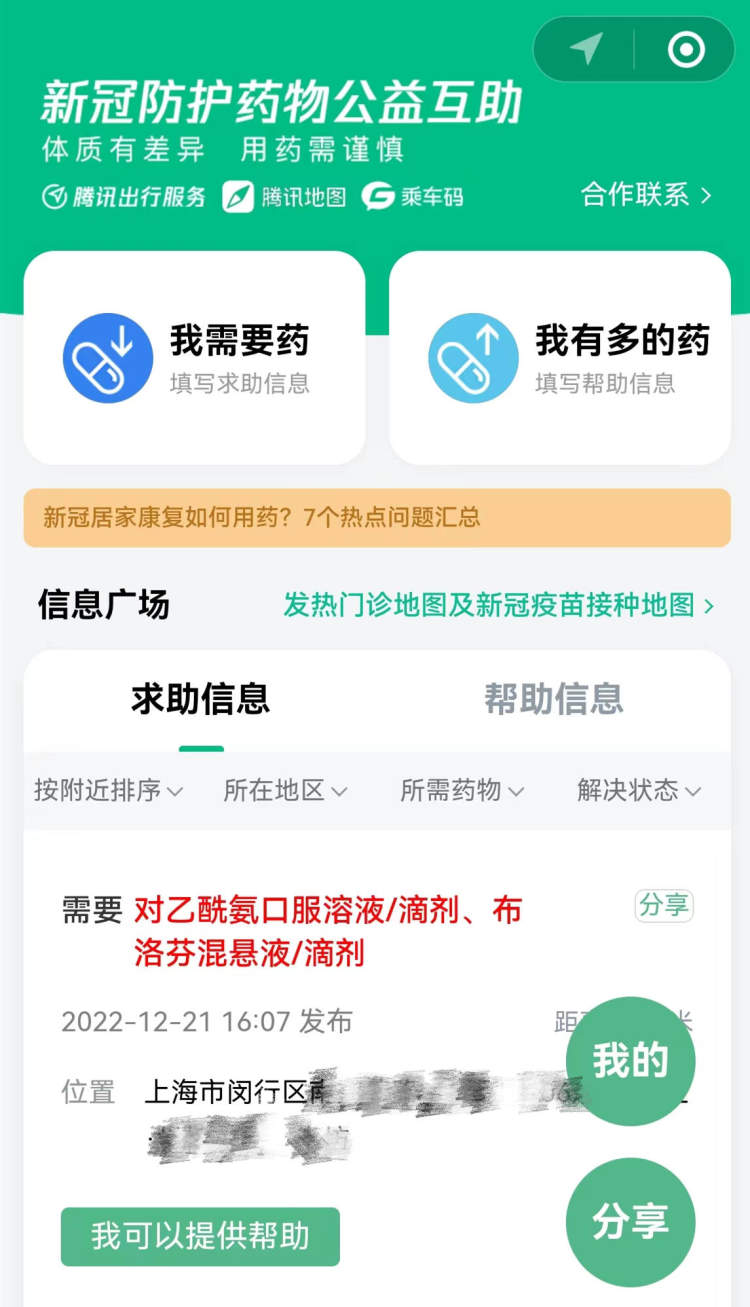Close the mini program with the circle icon
Screen dimensions: 750x1307
[x=686, y=49]
